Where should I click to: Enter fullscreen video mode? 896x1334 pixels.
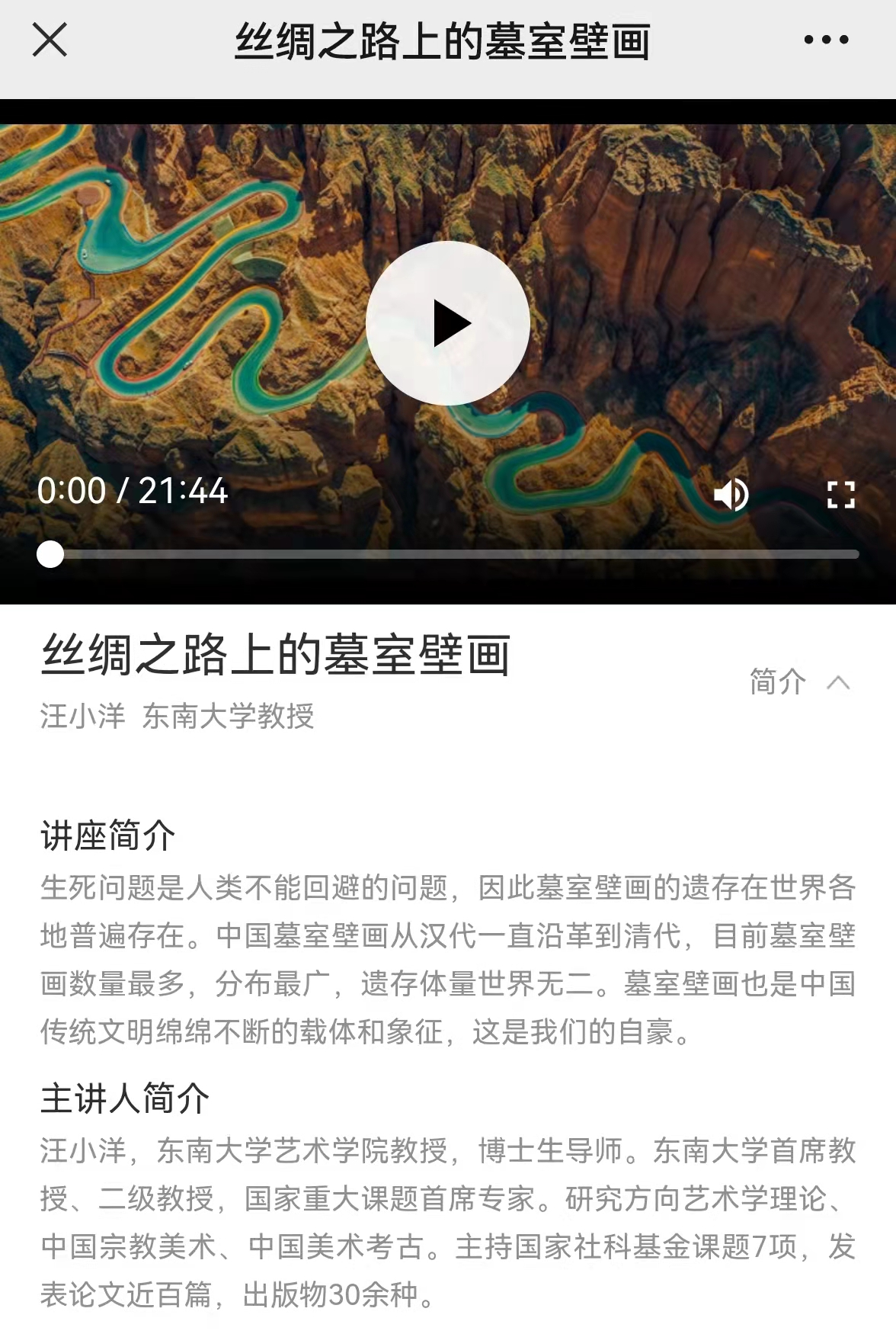point(840,494)
